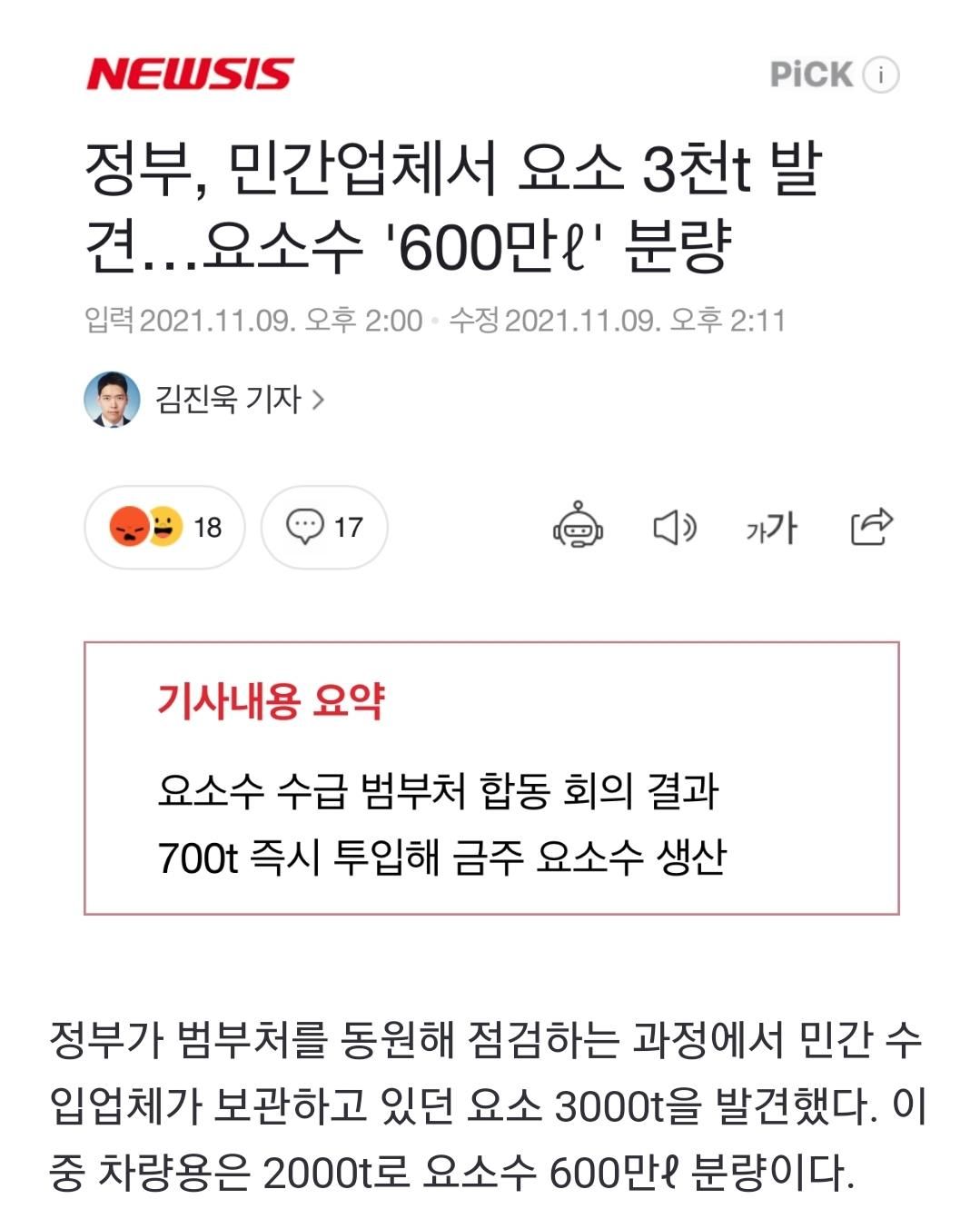Tap the PiCK info icon

tap(880, 74)
